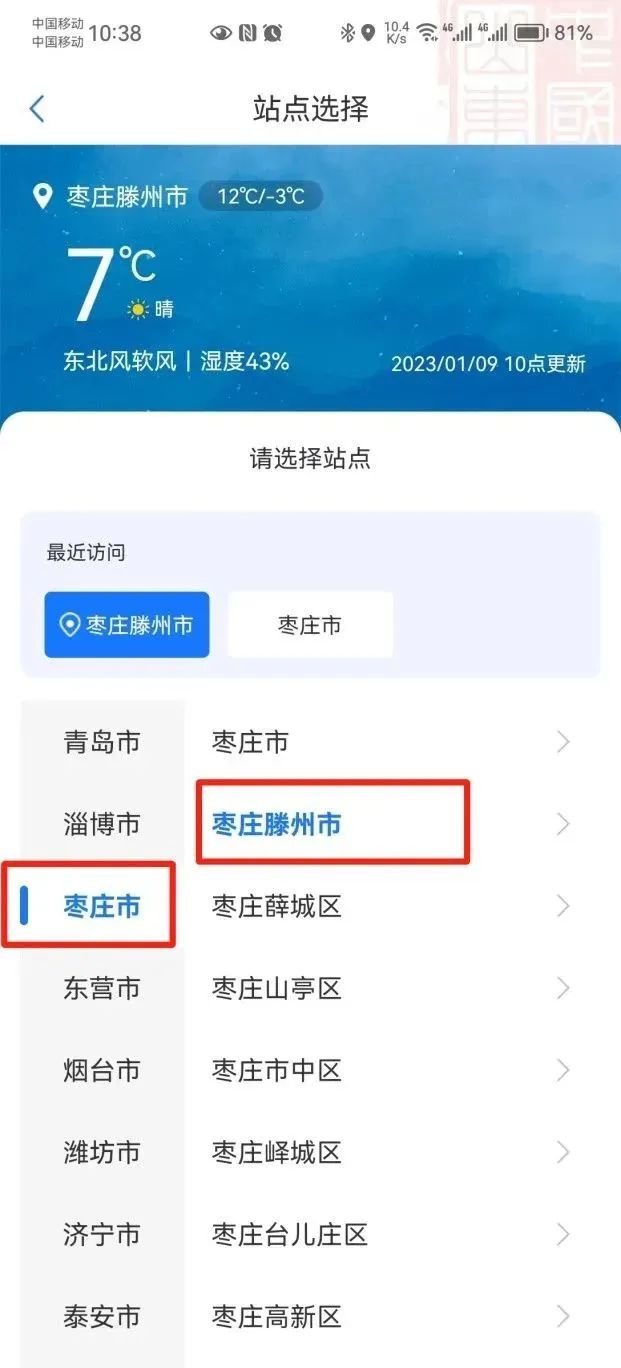Switch to 青岛市 in city list

(x=102, y=742)
